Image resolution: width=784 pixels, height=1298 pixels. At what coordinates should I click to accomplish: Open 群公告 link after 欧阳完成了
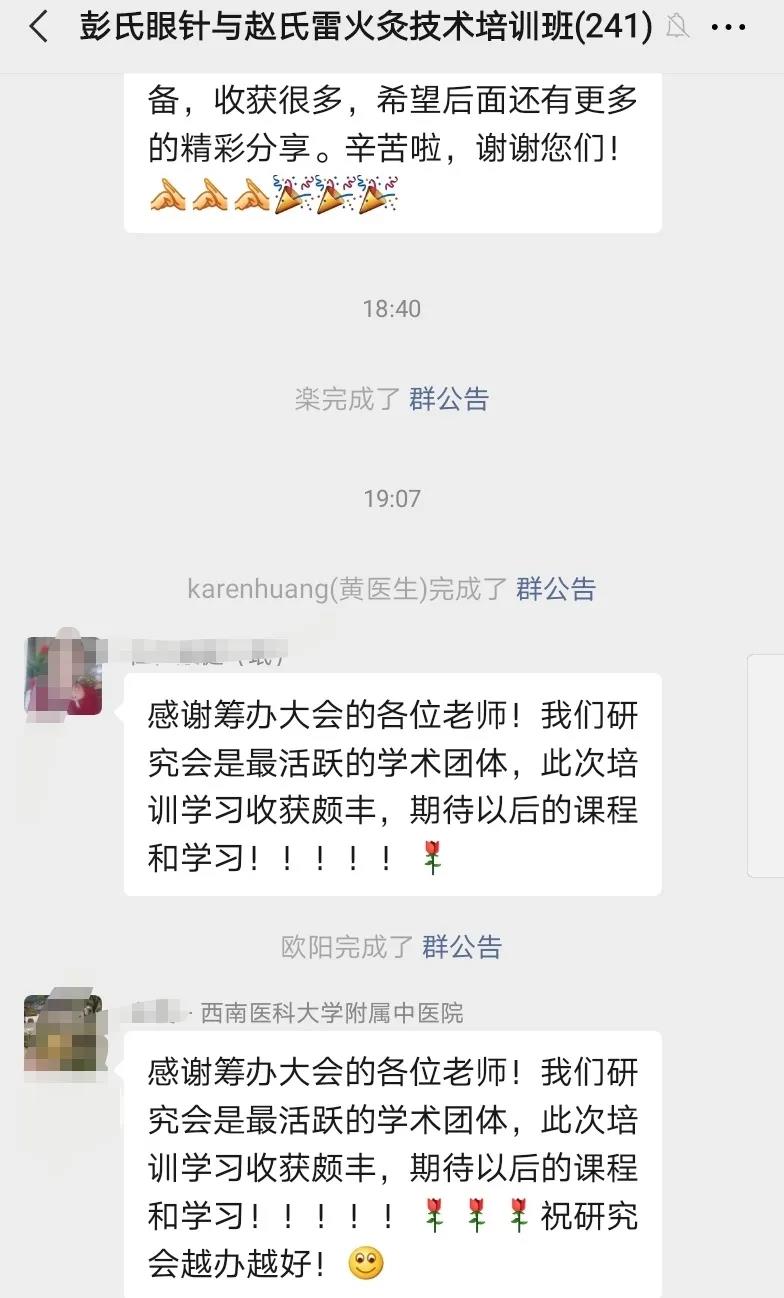462,946
